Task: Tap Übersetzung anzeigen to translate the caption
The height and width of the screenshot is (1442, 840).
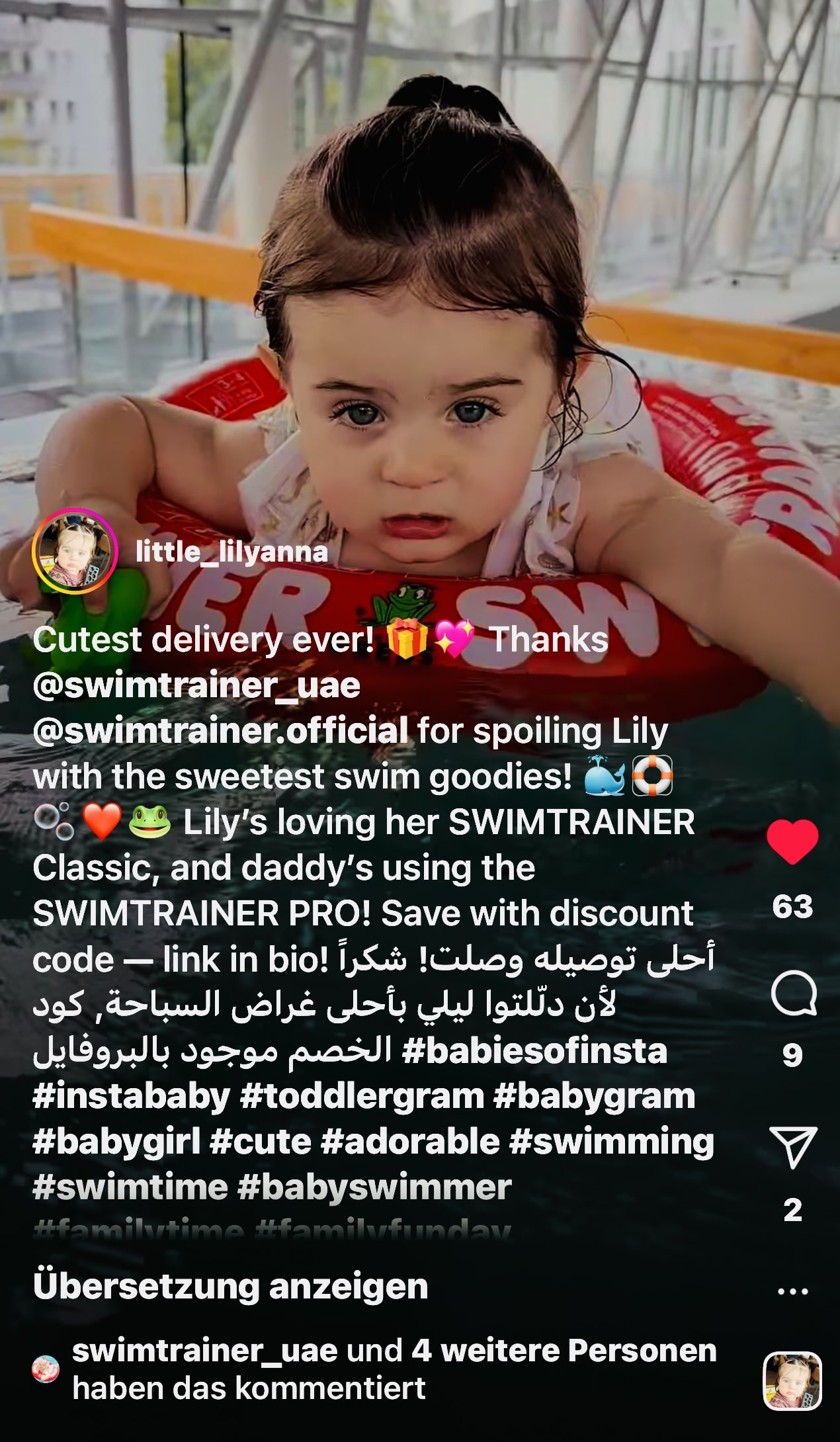Action: click(x=230, y=1286)
